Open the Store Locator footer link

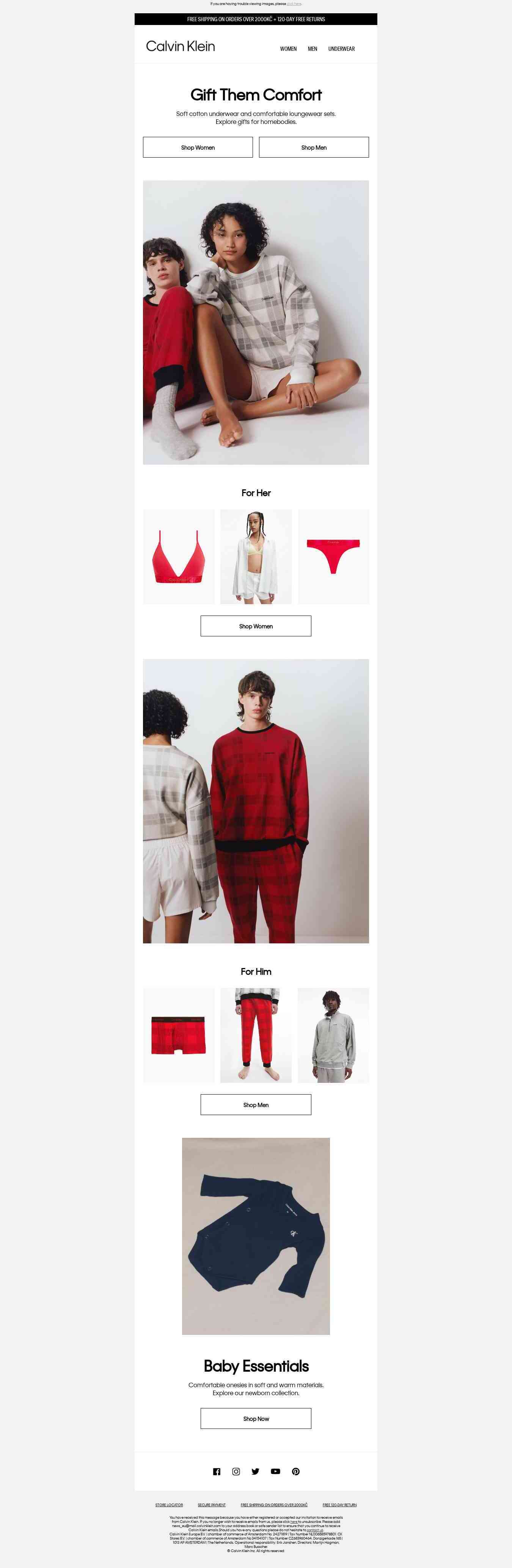[x=169, y=1505]
